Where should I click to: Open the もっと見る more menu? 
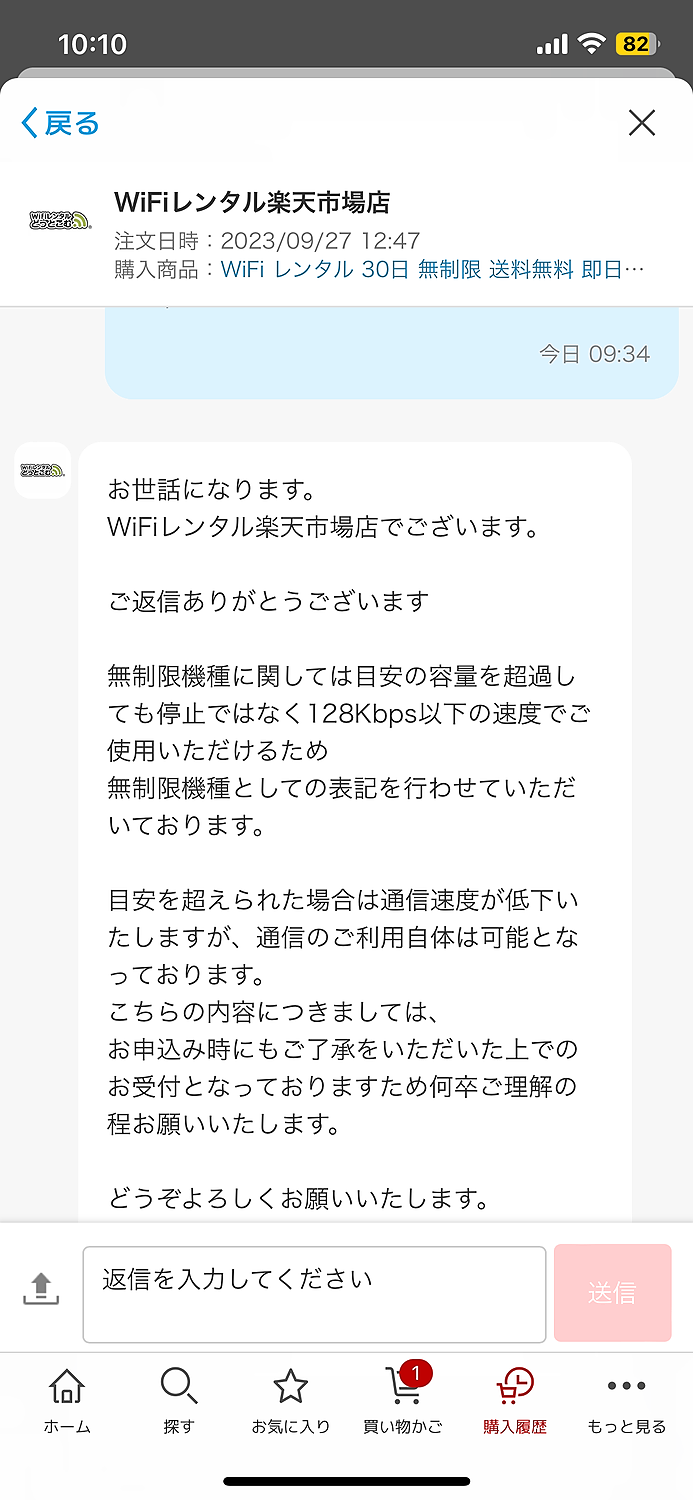pyautogui.click(x=627, y=1400)
